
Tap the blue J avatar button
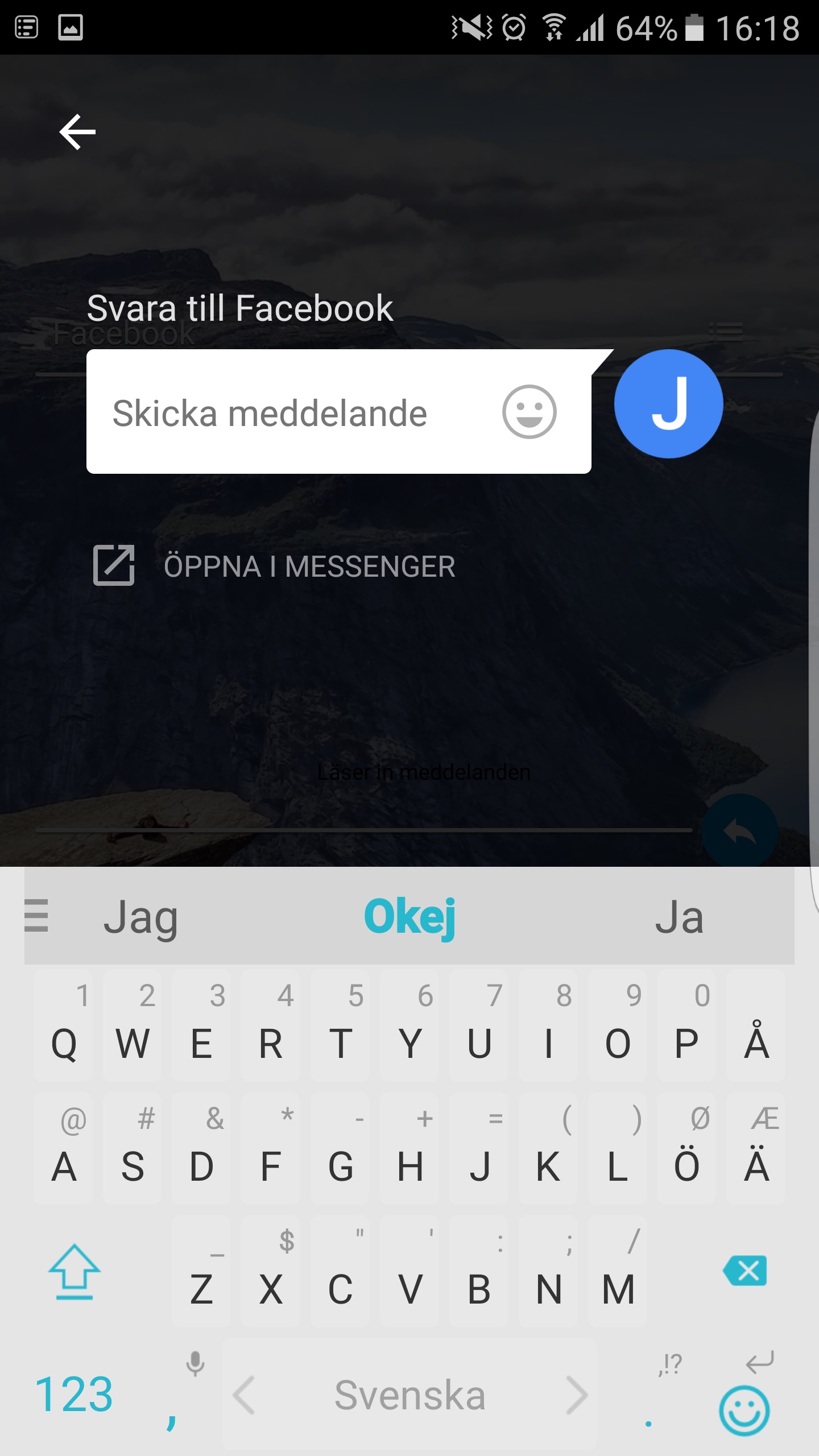(668, 404)
